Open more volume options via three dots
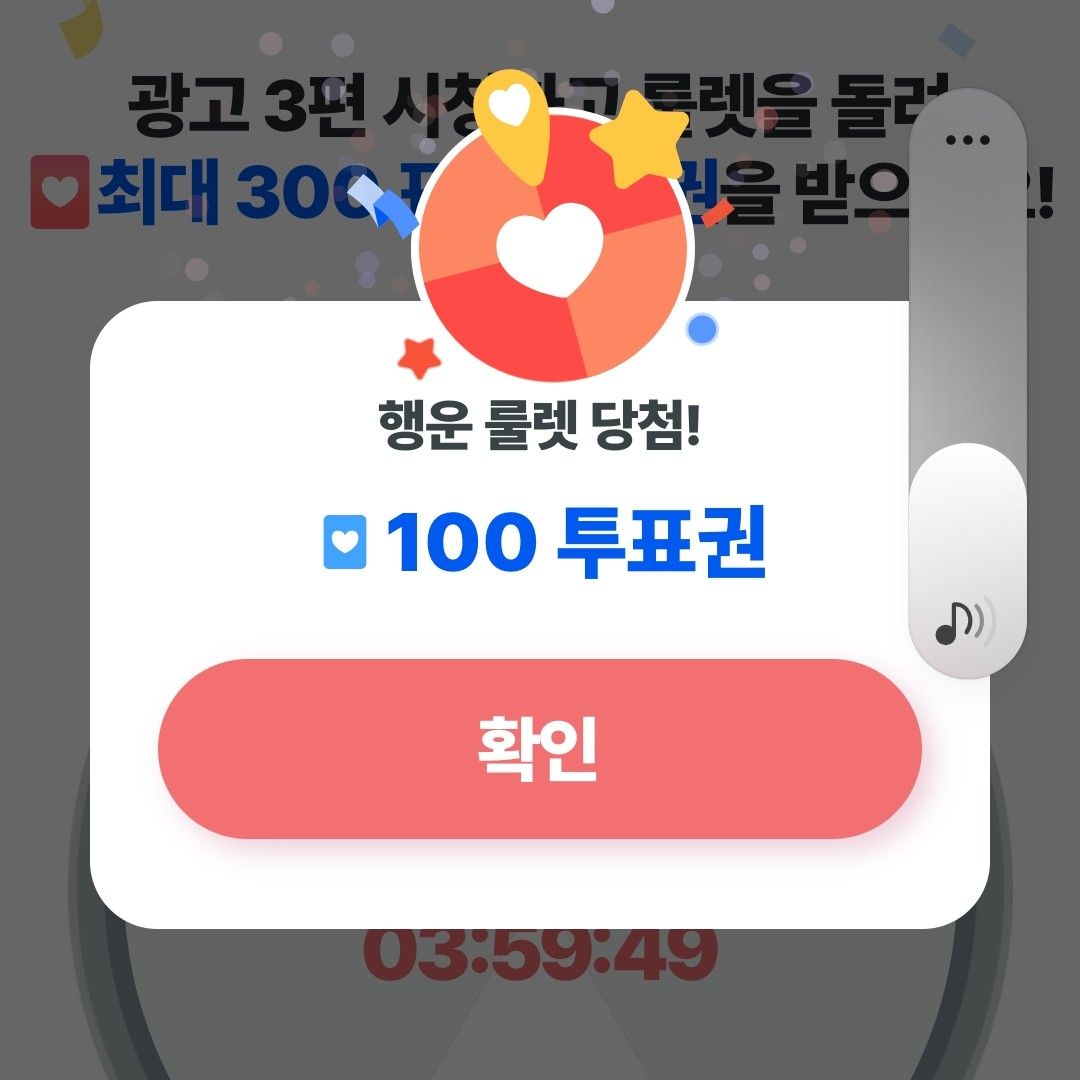1080x1080 pixels. tap(967, 140)
